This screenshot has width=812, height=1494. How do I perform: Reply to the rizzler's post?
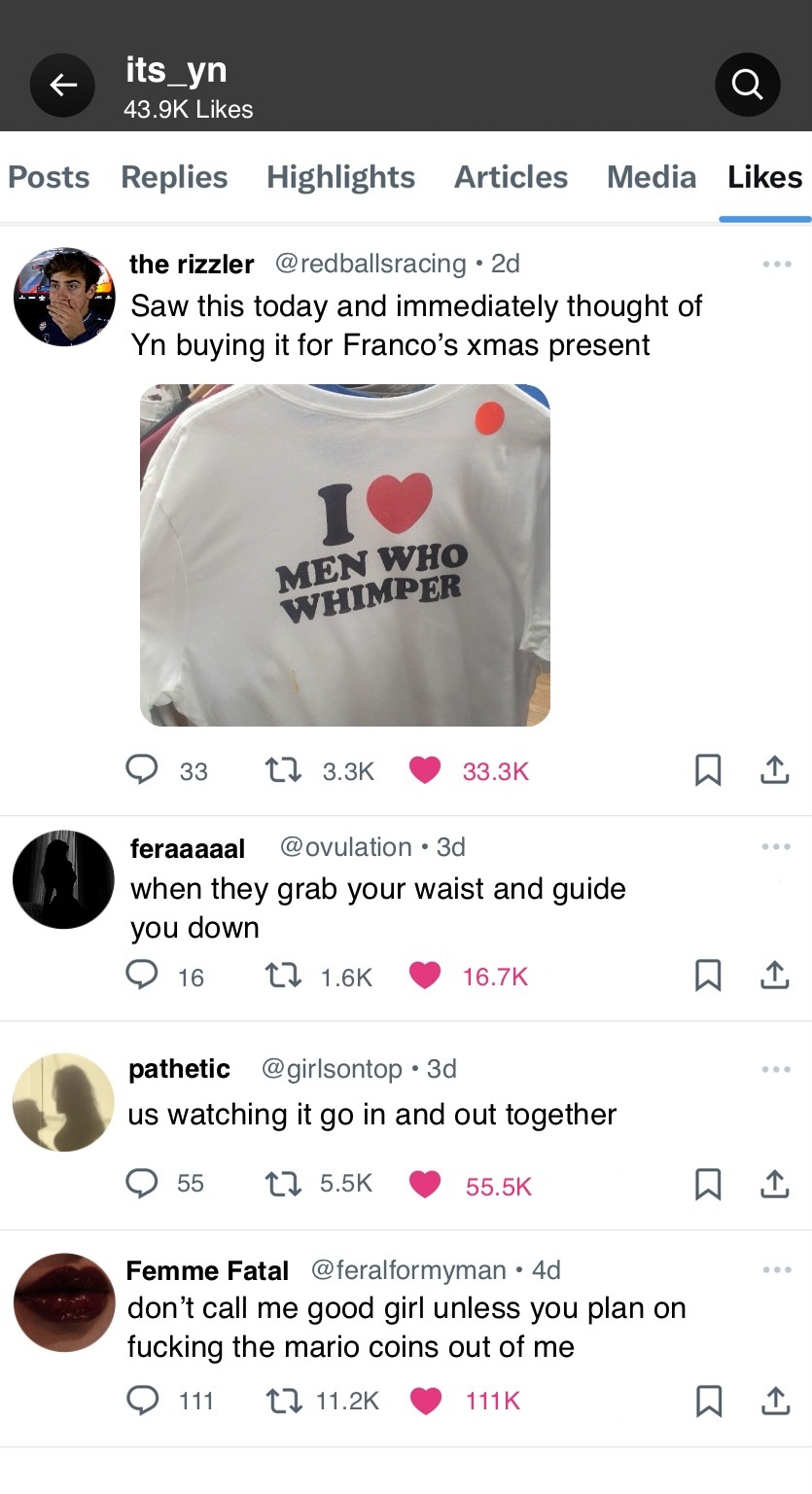[143, 770]
